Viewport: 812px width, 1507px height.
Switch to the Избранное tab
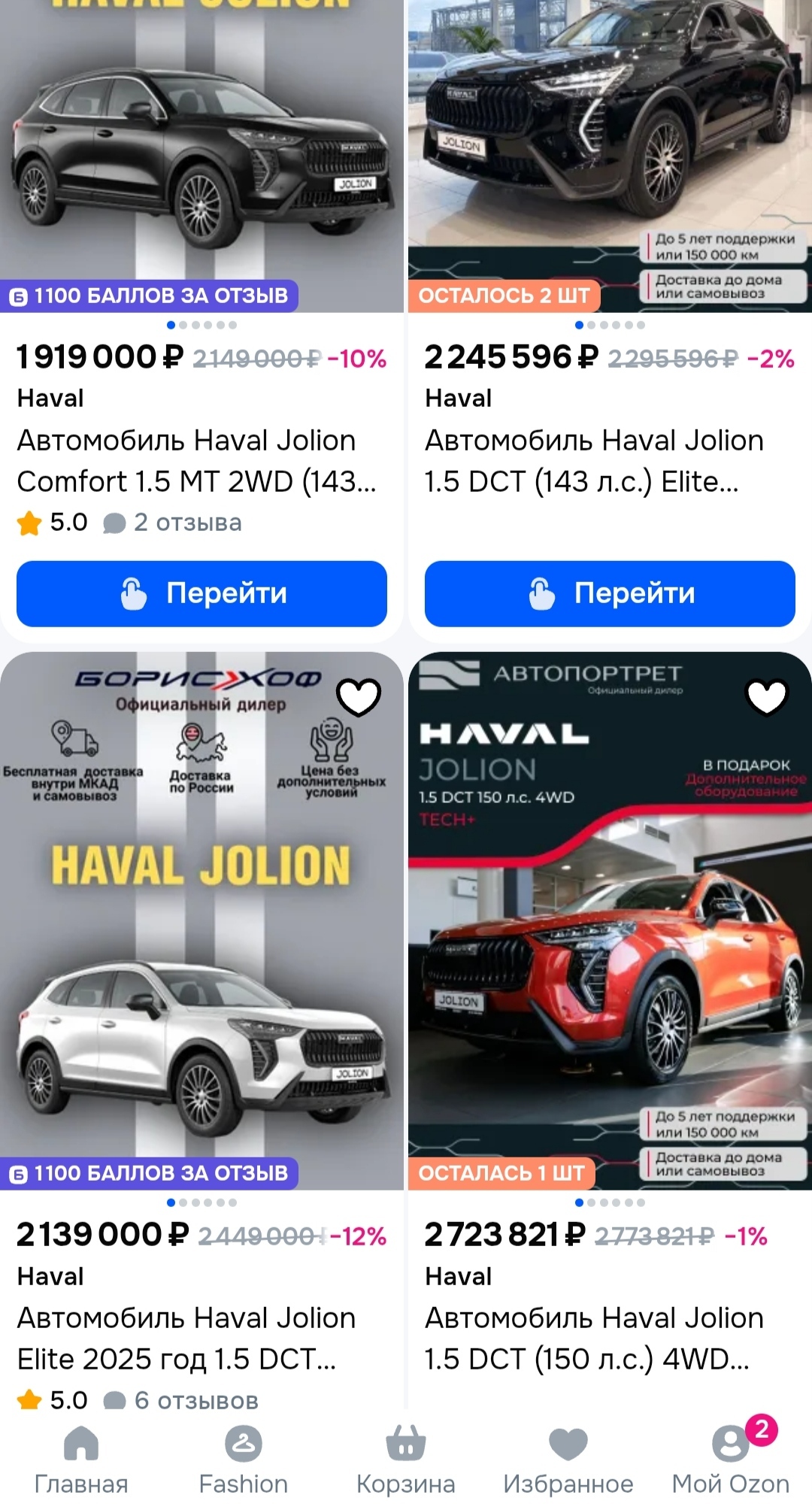568,1460
